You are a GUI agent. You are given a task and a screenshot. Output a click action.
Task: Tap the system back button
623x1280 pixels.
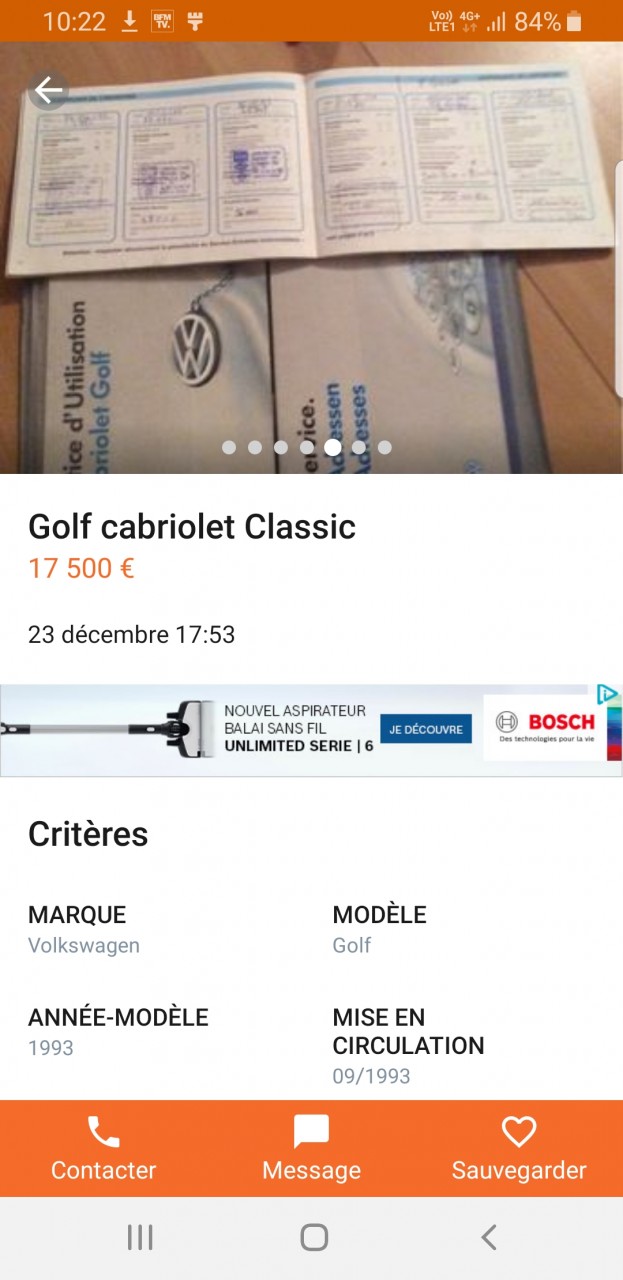(488, 1238)
